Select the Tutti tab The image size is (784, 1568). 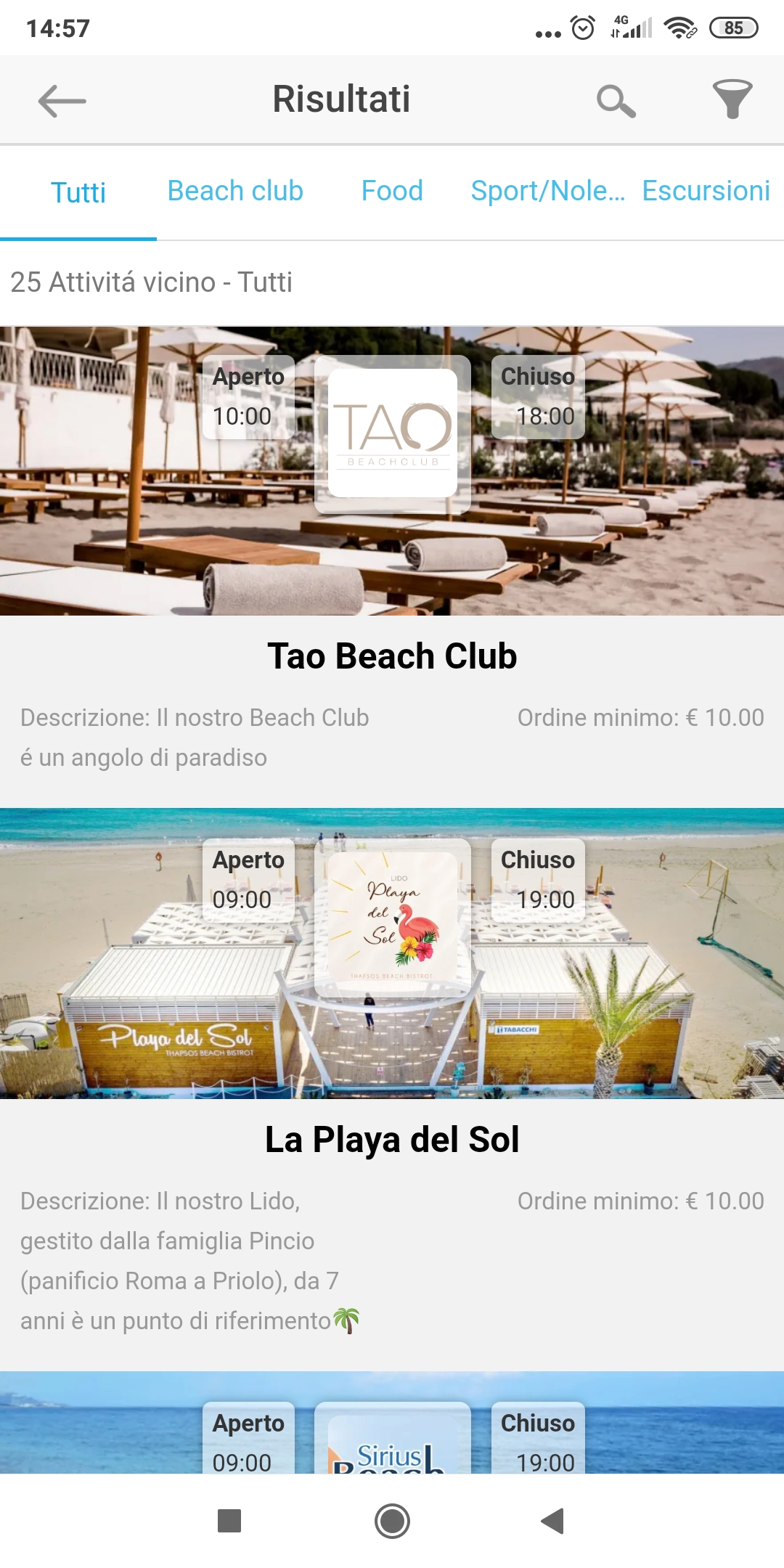[x=78, y=192]
